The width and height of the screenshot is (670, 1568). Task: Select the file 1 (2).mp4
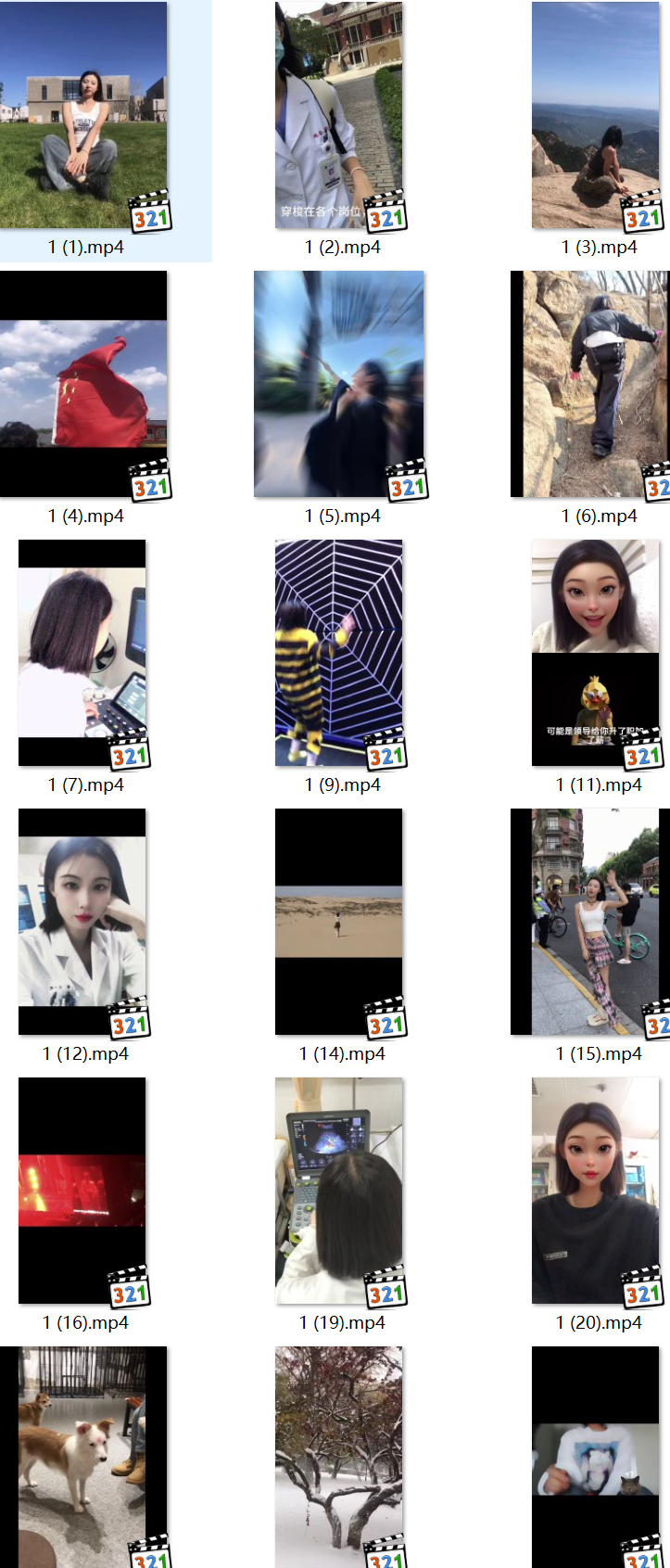(339, 116)
